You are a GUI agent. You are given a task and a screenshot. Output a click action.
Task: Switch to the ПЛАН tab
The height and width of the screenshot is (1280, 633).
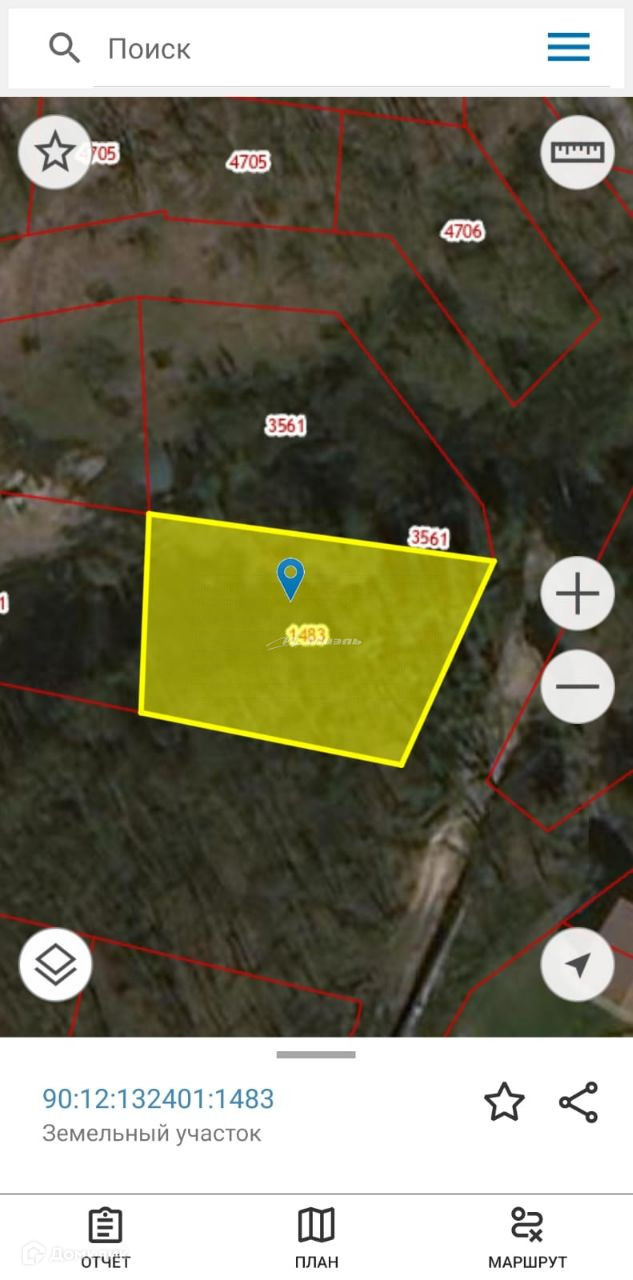coord(316,1237)
